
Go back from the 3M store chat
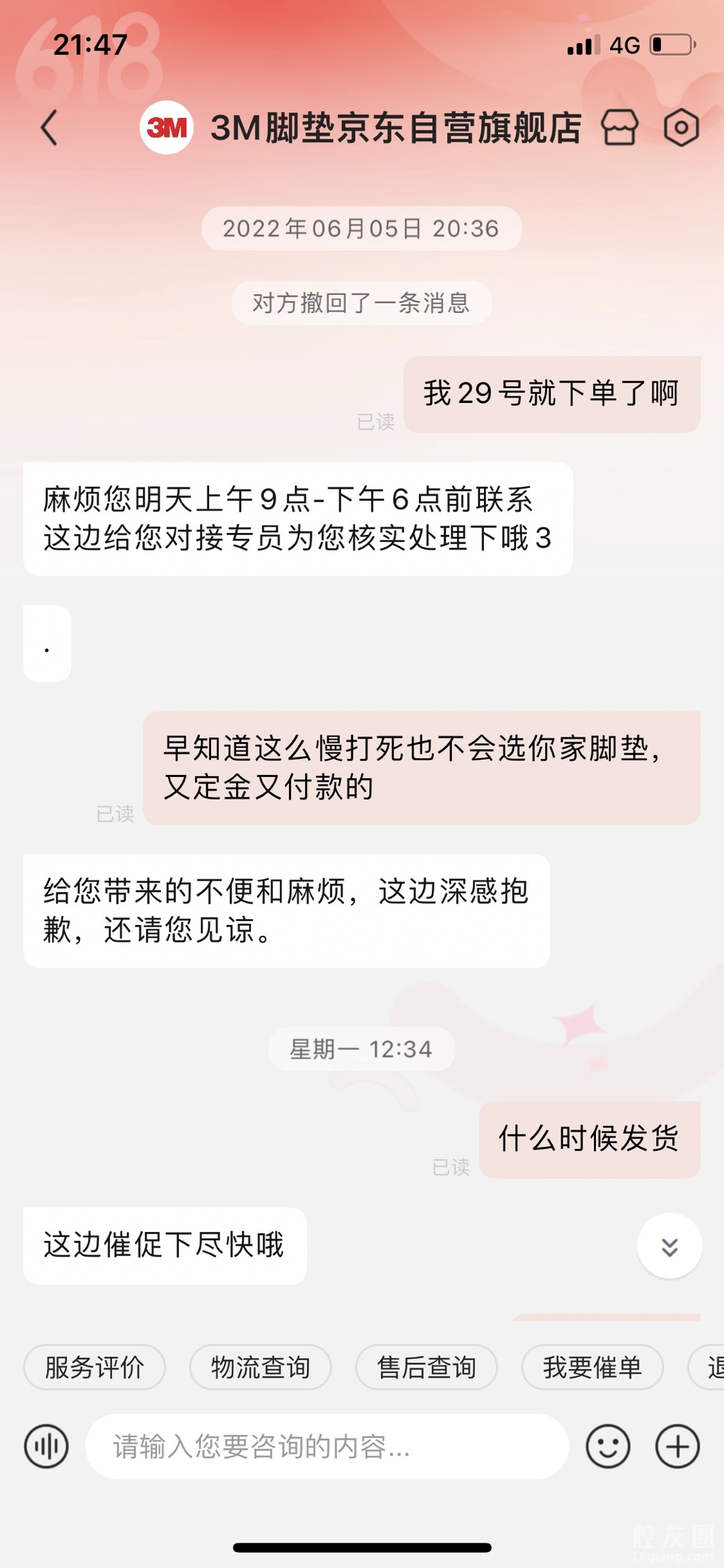pyautogui.click(x=50, y=127)
